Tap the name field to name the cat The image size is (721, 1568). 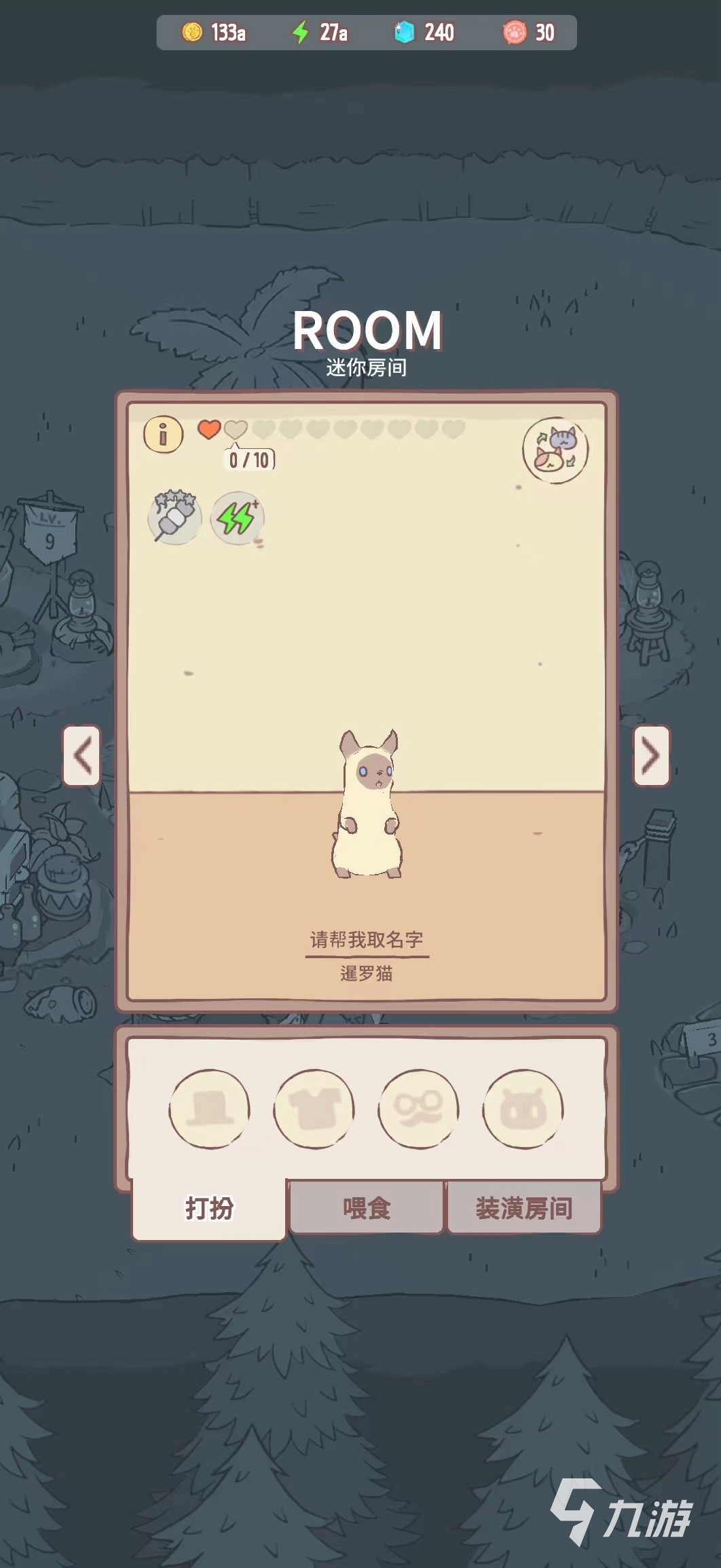click(367, 940)
